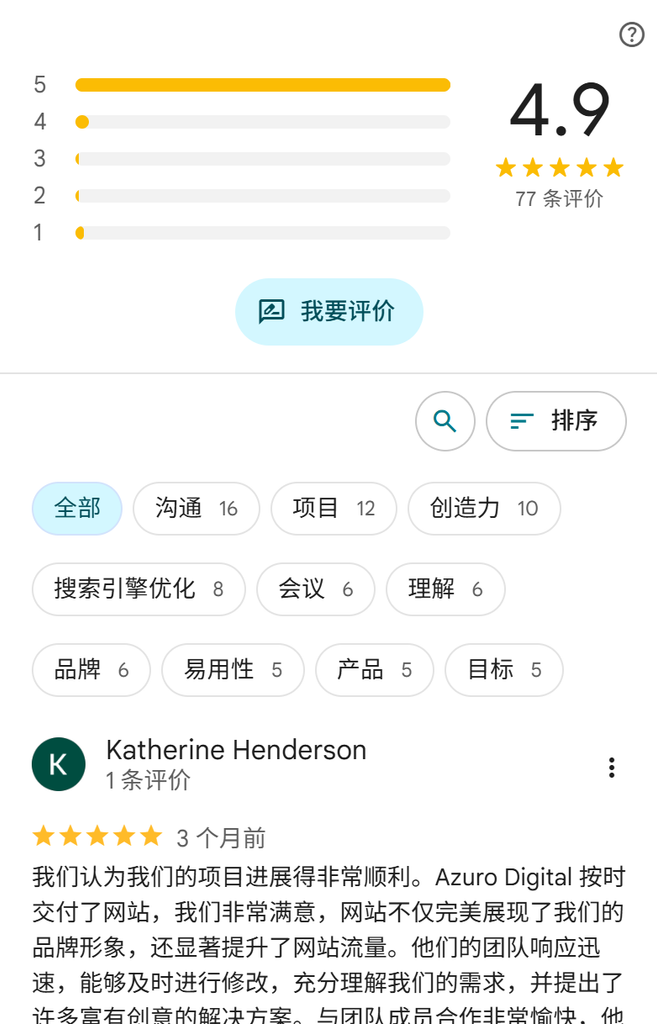Filter reviews by 会议
Image resolution: width=657 pixels, height=1024 pixels.
coord(315,589)
